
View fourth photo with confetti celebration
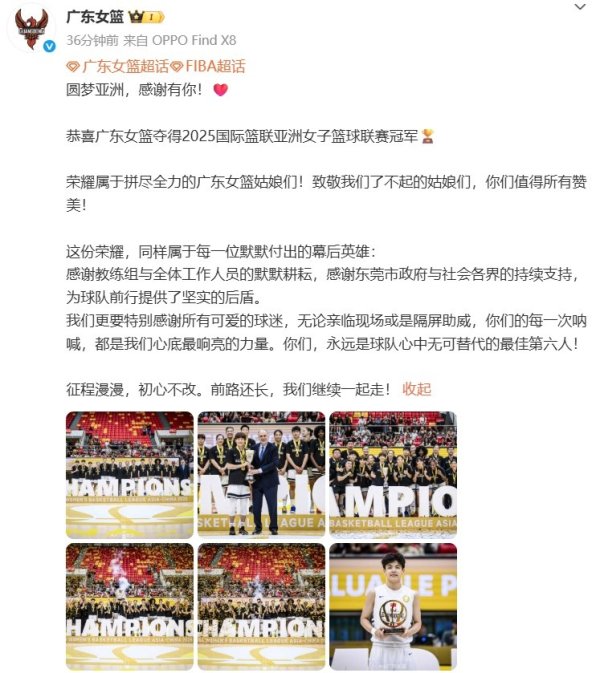coord(130,606)
